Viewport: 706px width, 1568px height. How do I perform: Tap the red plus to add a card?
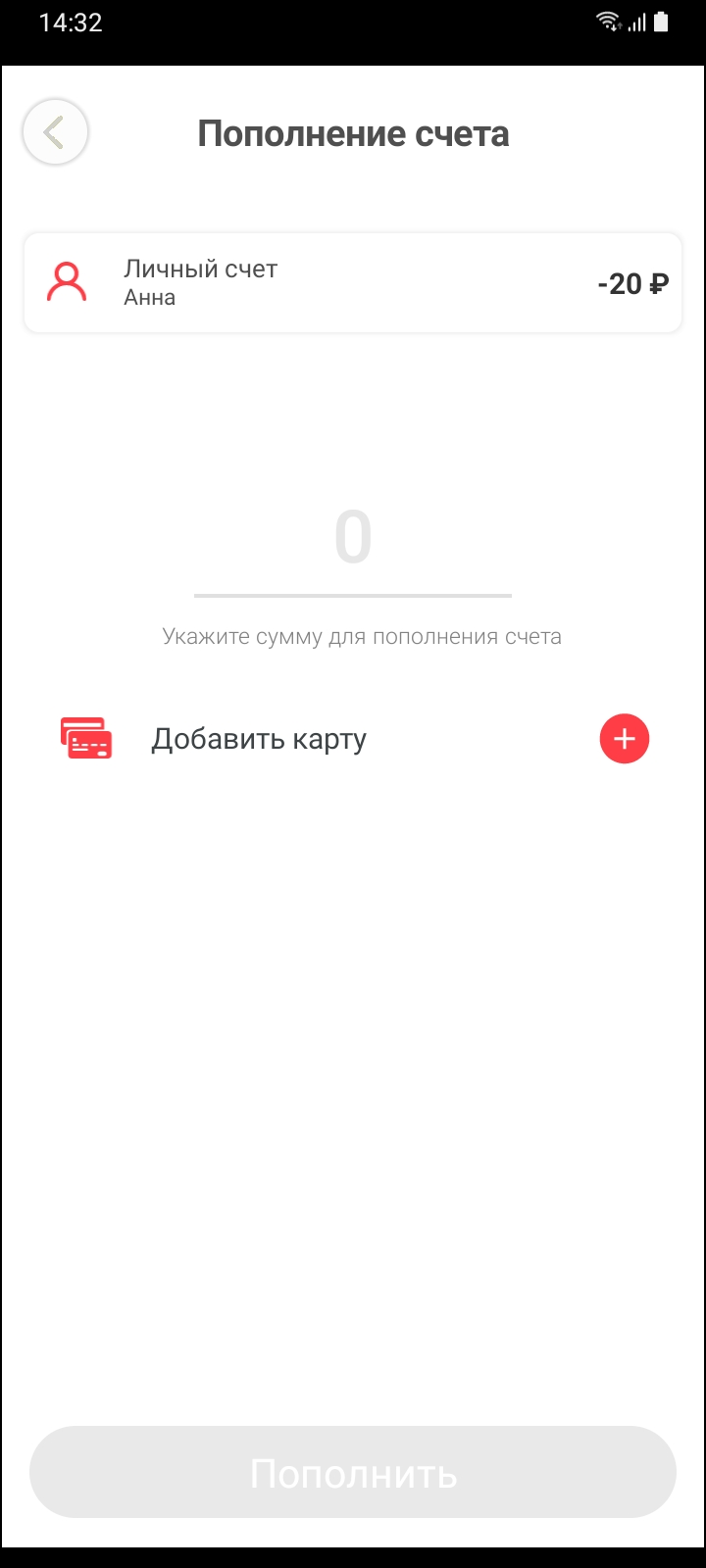pyautogui.click(x=624, y=739)
